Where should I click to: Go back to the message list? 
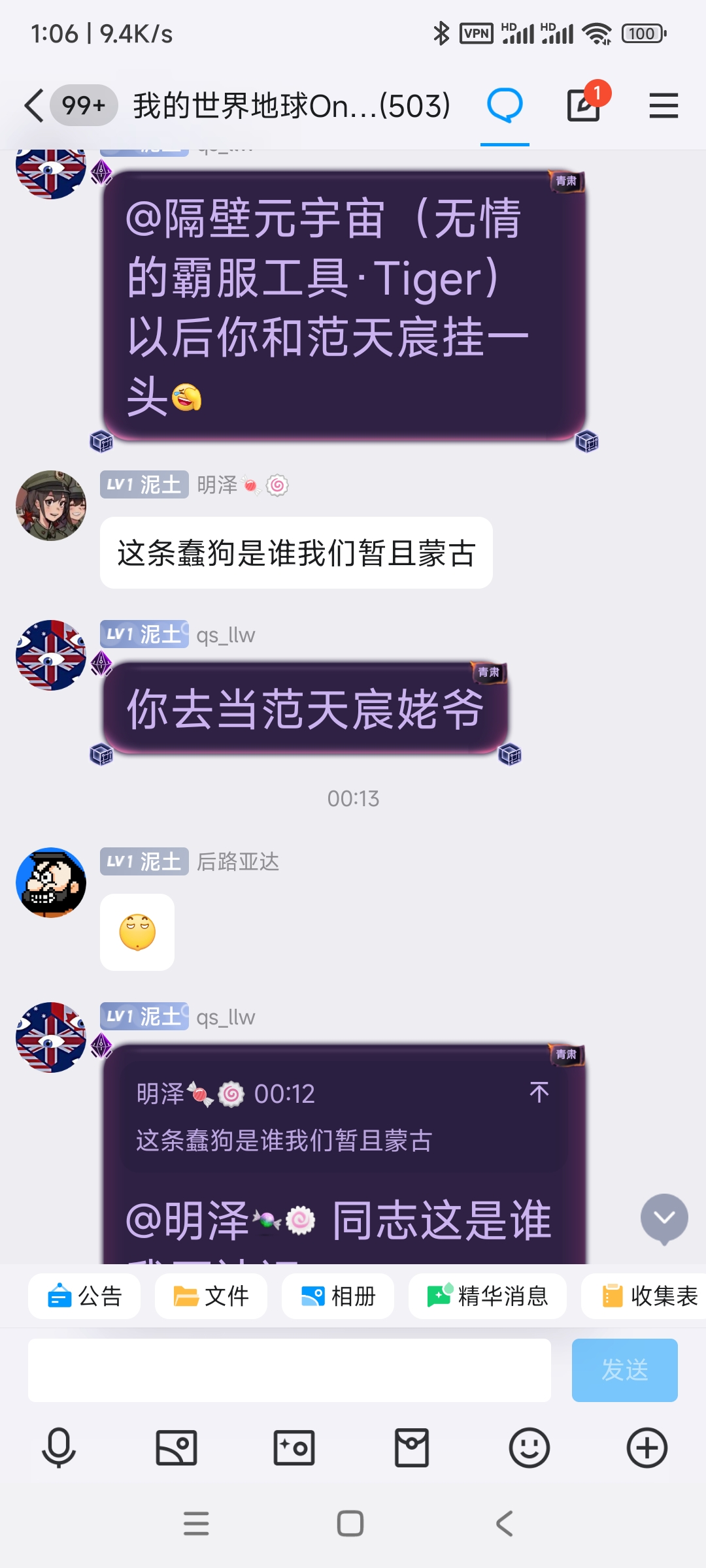34,106
